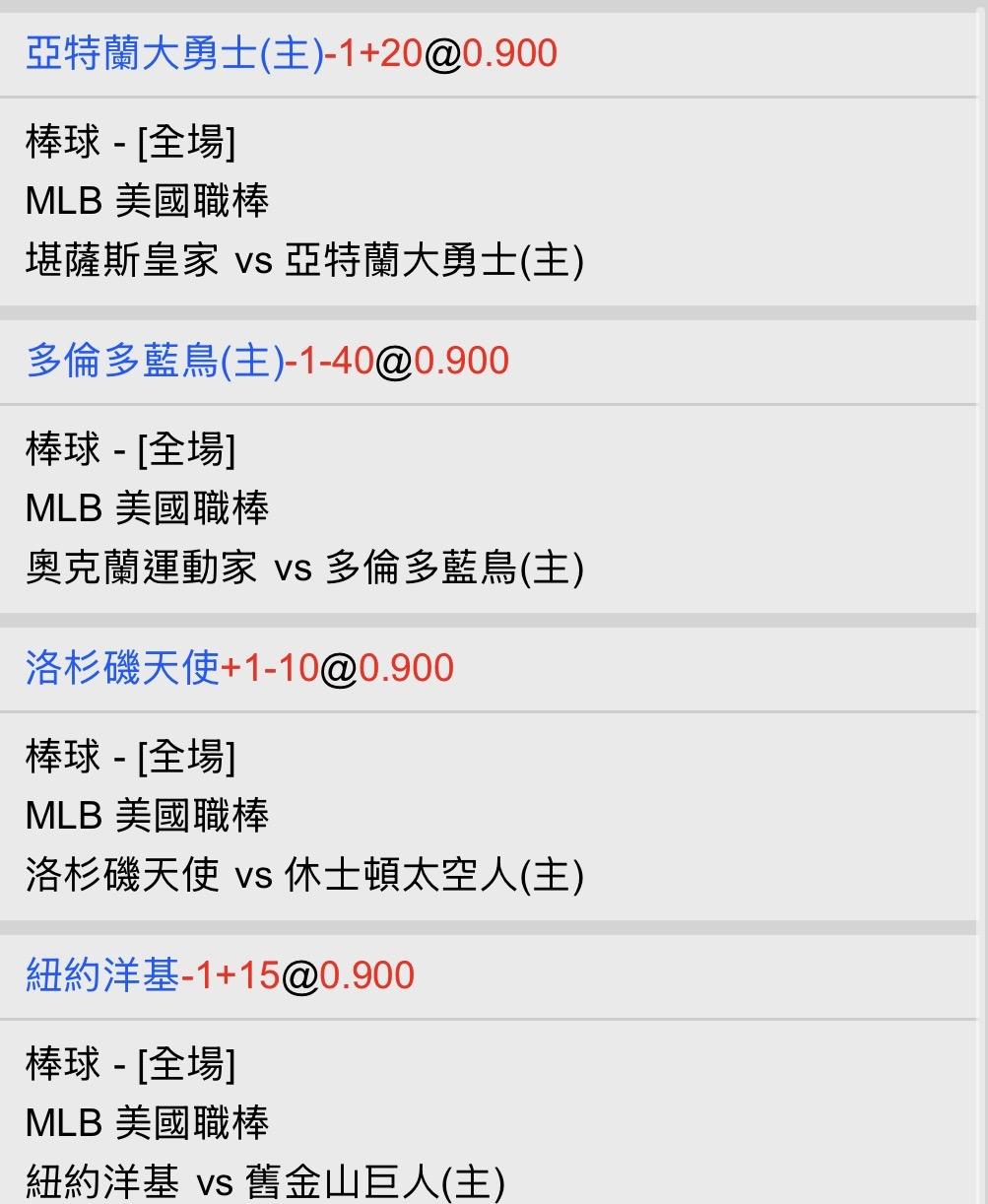Select the 多倫多藍鳥(主) -1-40 bet entry
Viewport: 988px width, 1204px height.
[x=267, y=362]
